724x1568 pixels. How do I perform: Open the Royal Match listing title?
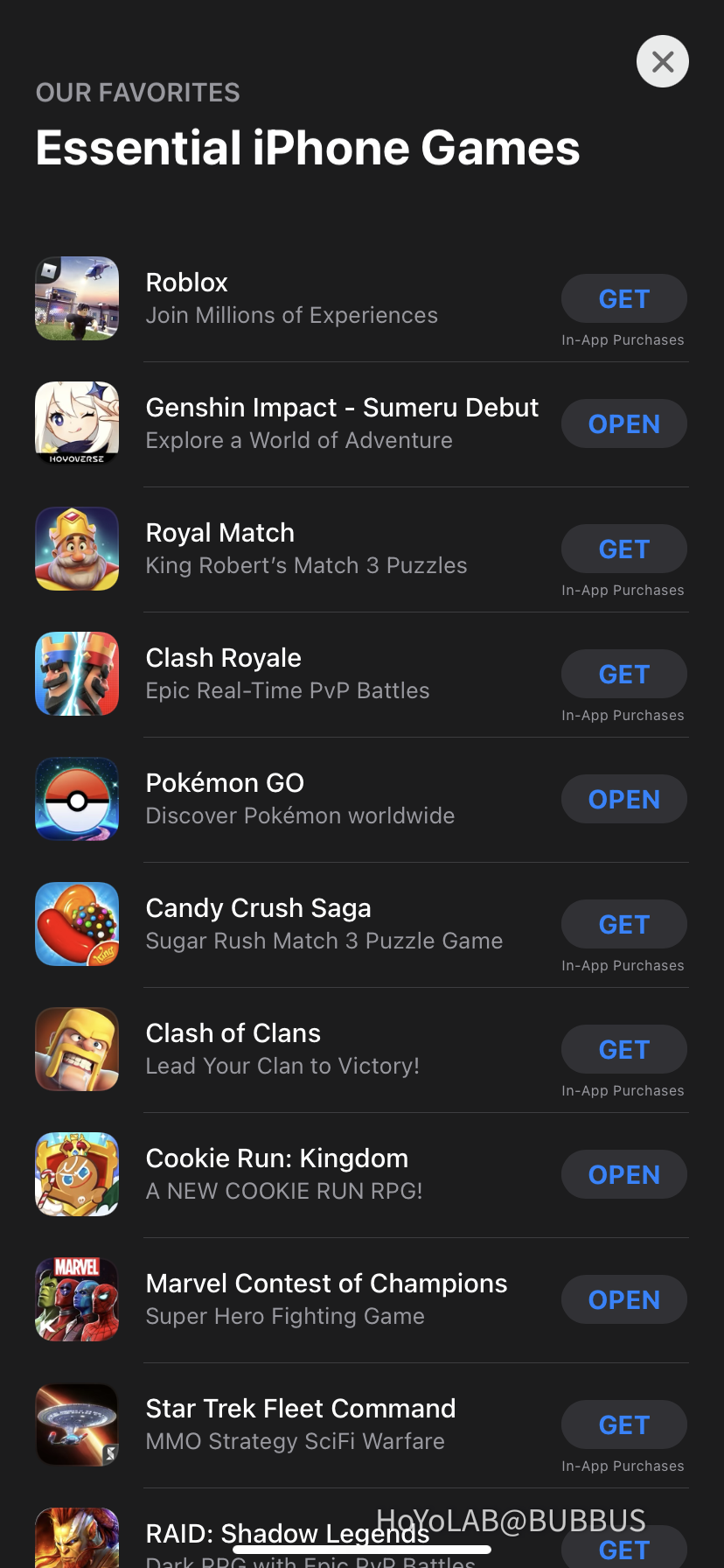(x=219, y=532)
